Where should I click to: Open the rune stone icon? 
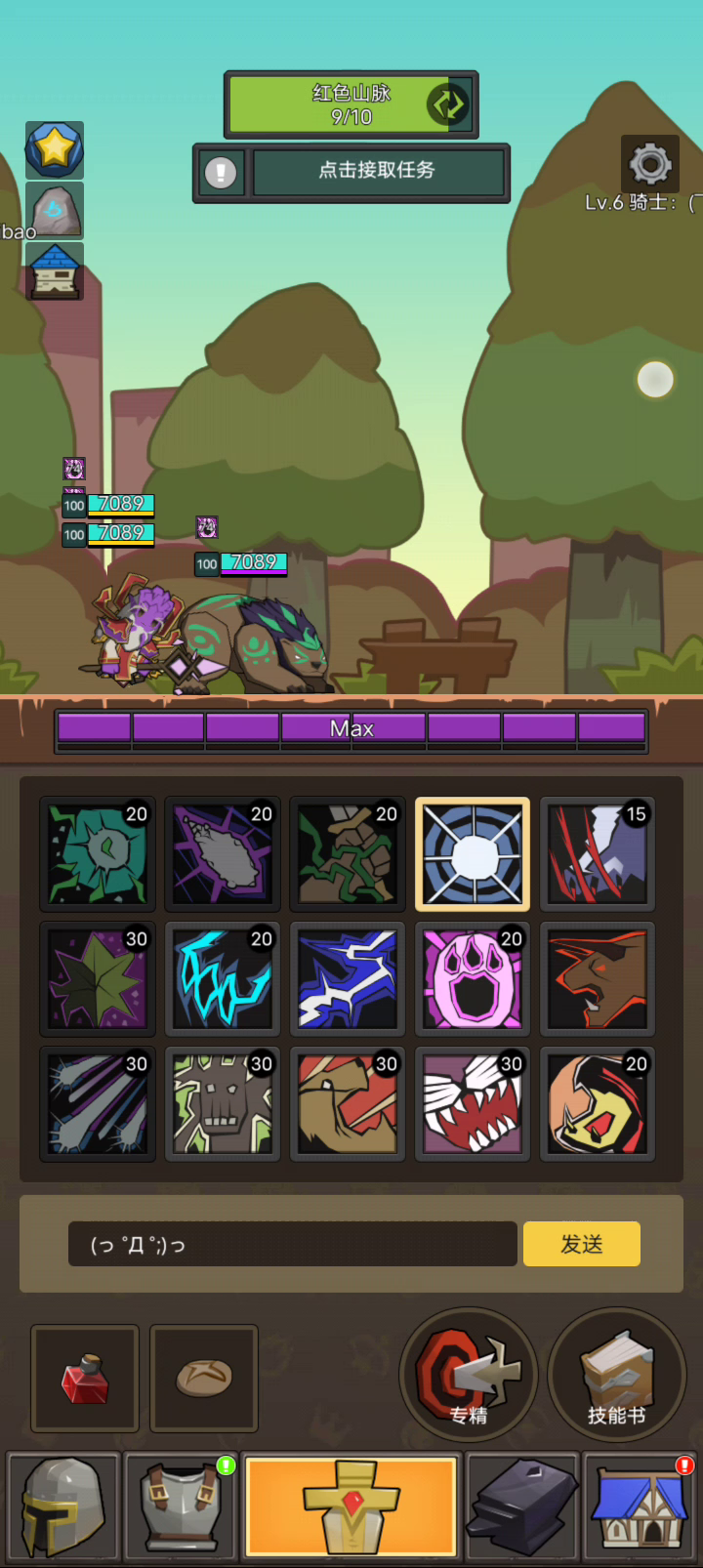pyautogui.click(x=55, y=210)
